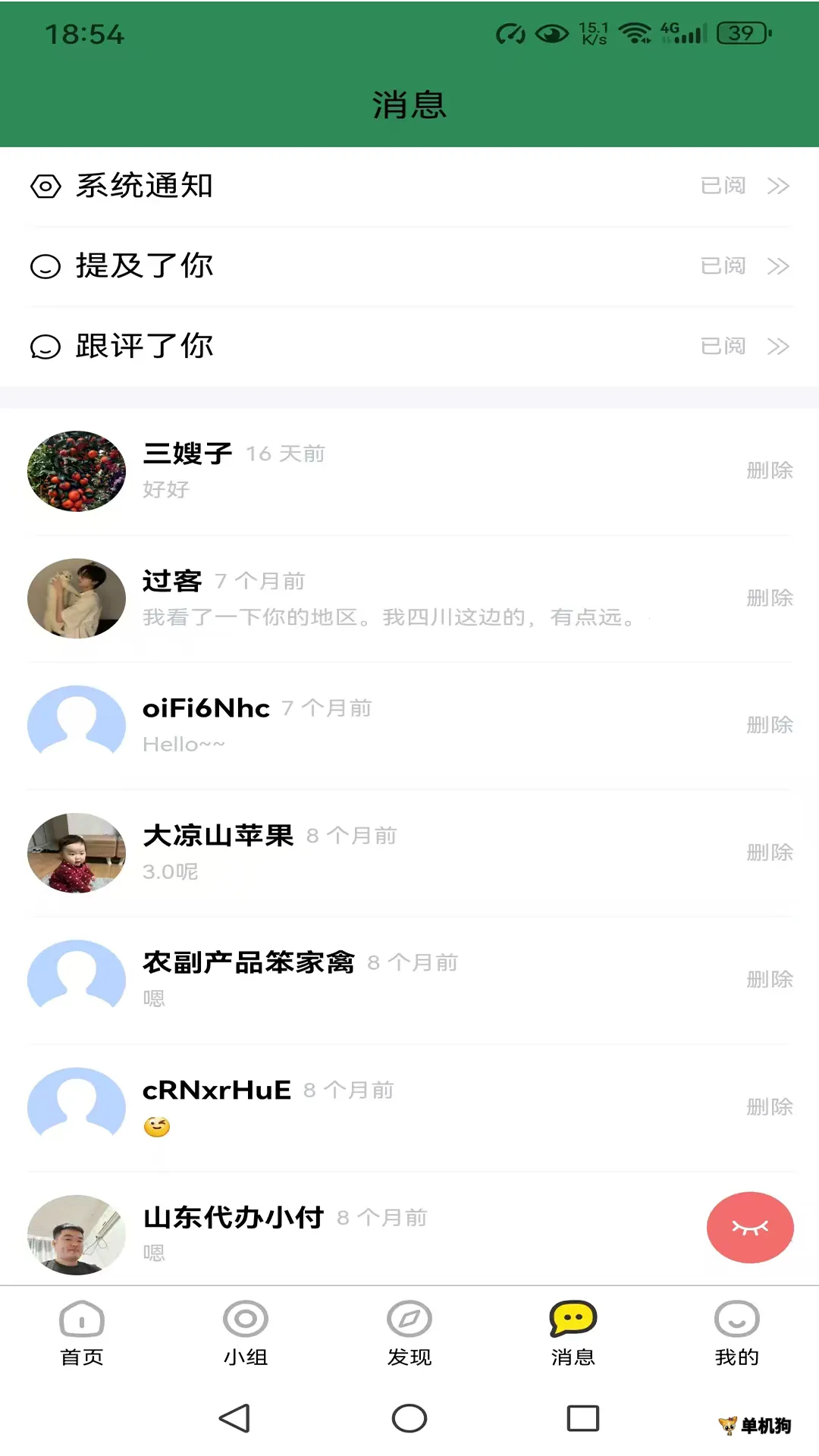Screen dimensions: 819x1456
Task: Delete the oiFi6Nhc conversation
Action: coord(769,726)
